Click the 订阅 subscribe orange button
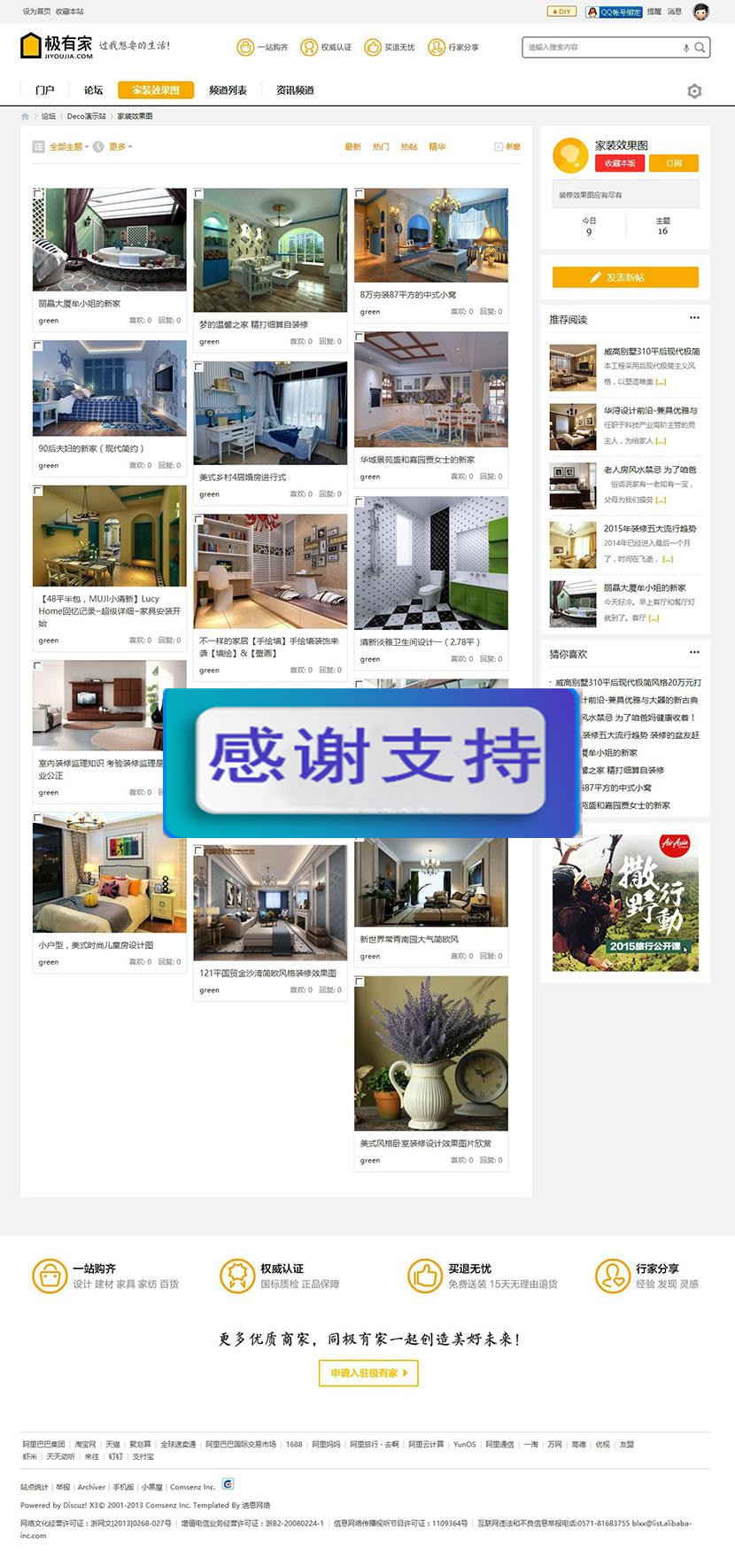This screenshot has height=1568, width=735. click(675, 163)
